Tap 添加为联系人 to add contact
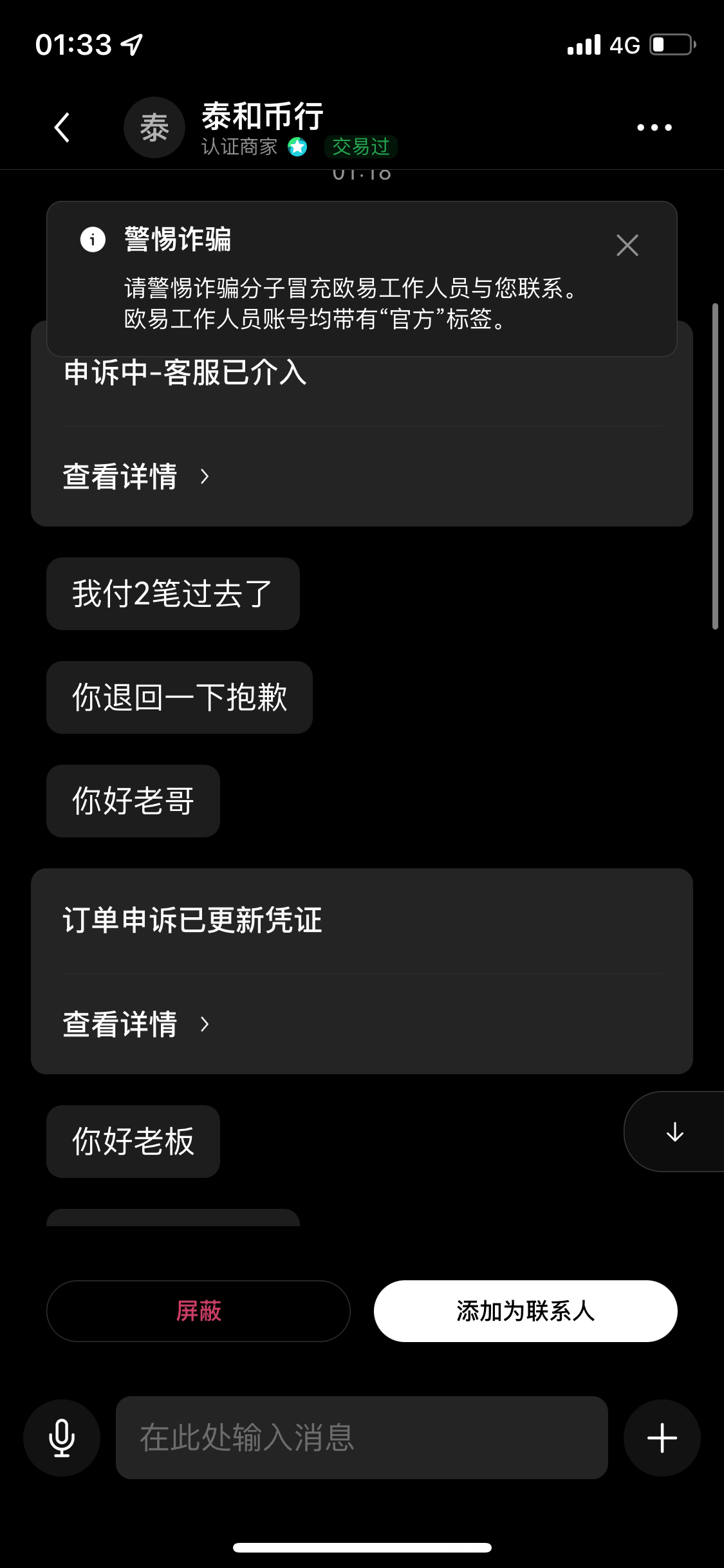 [x=525, y=1311]
